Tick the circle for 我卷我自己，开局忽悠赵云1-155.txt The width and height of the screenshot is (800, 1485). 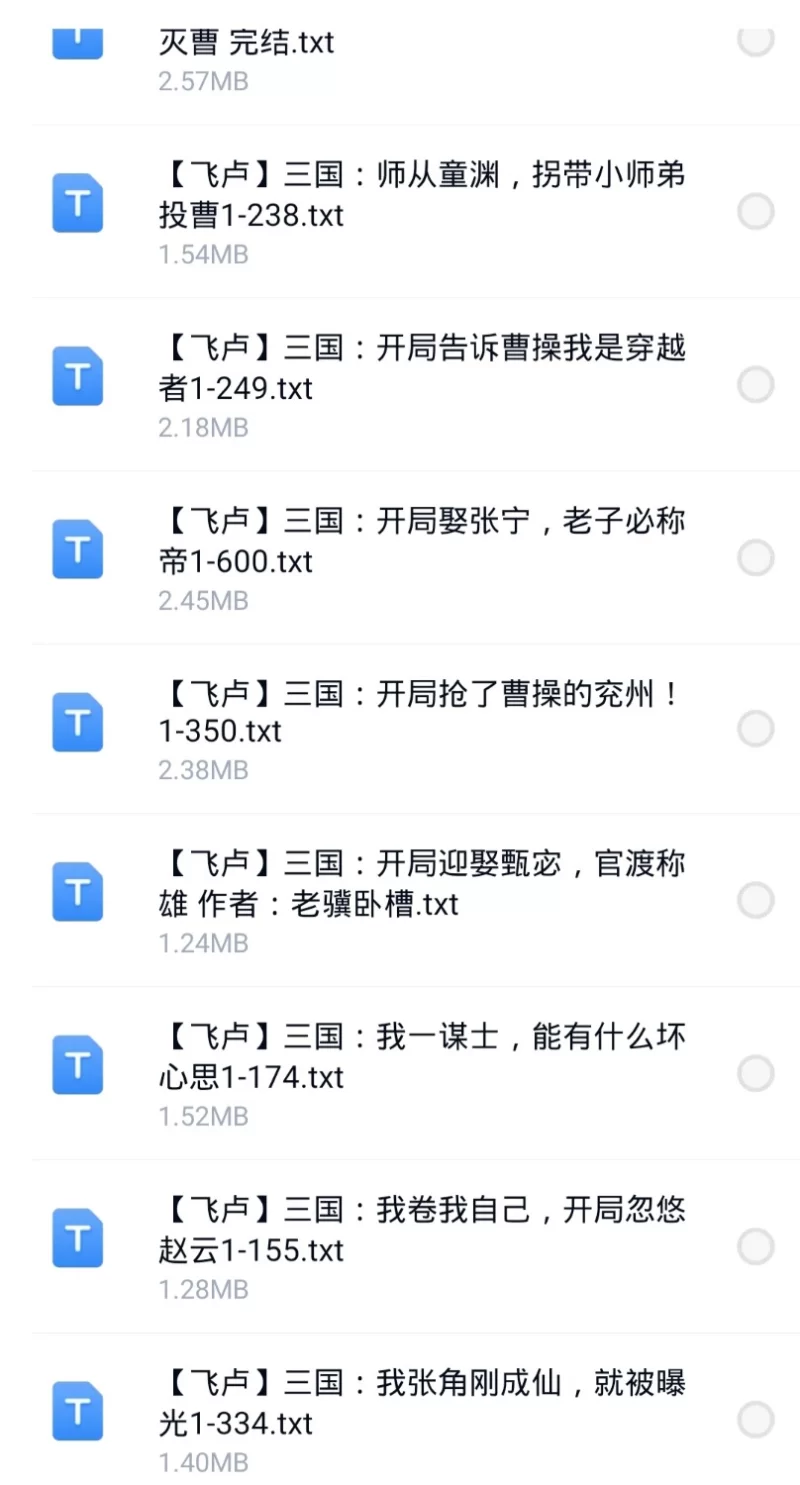click(755, 1247)
